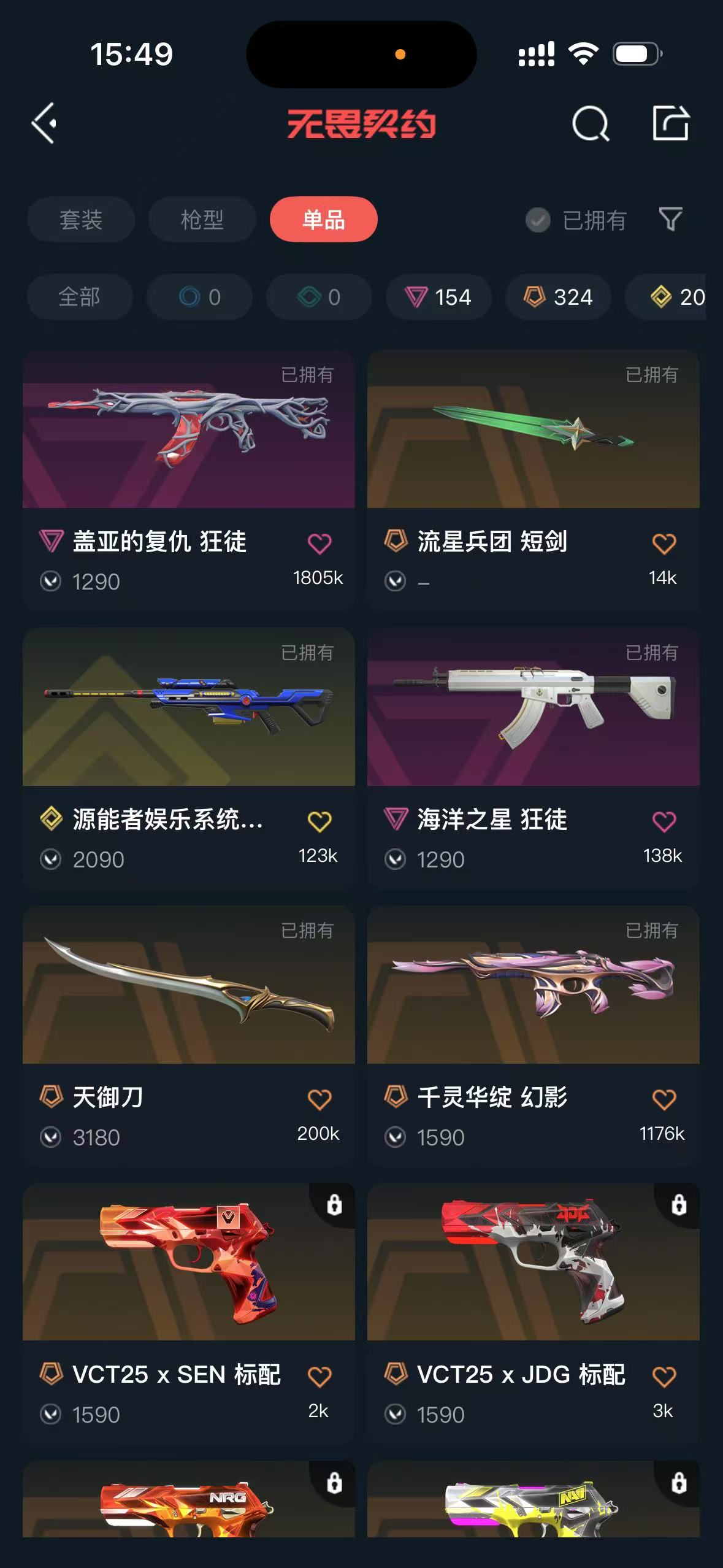Toggle the 已拥有 checkbox filter
723x1568 pixels.
click(x=576, y=220)
